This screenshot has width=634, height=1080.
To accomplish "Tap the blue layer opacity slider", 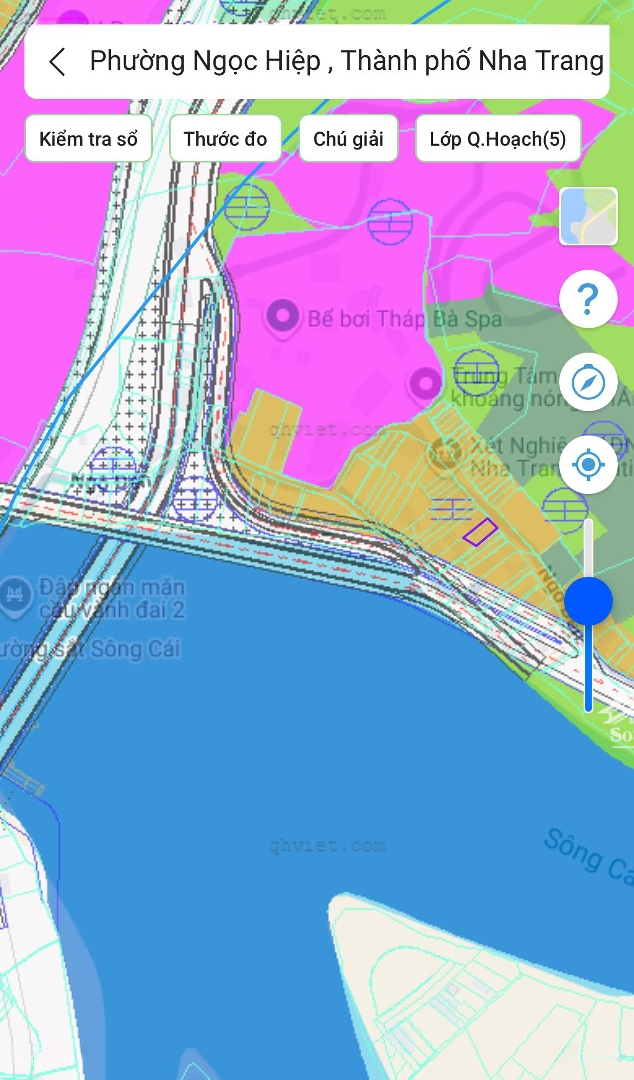I will (588, 601).
